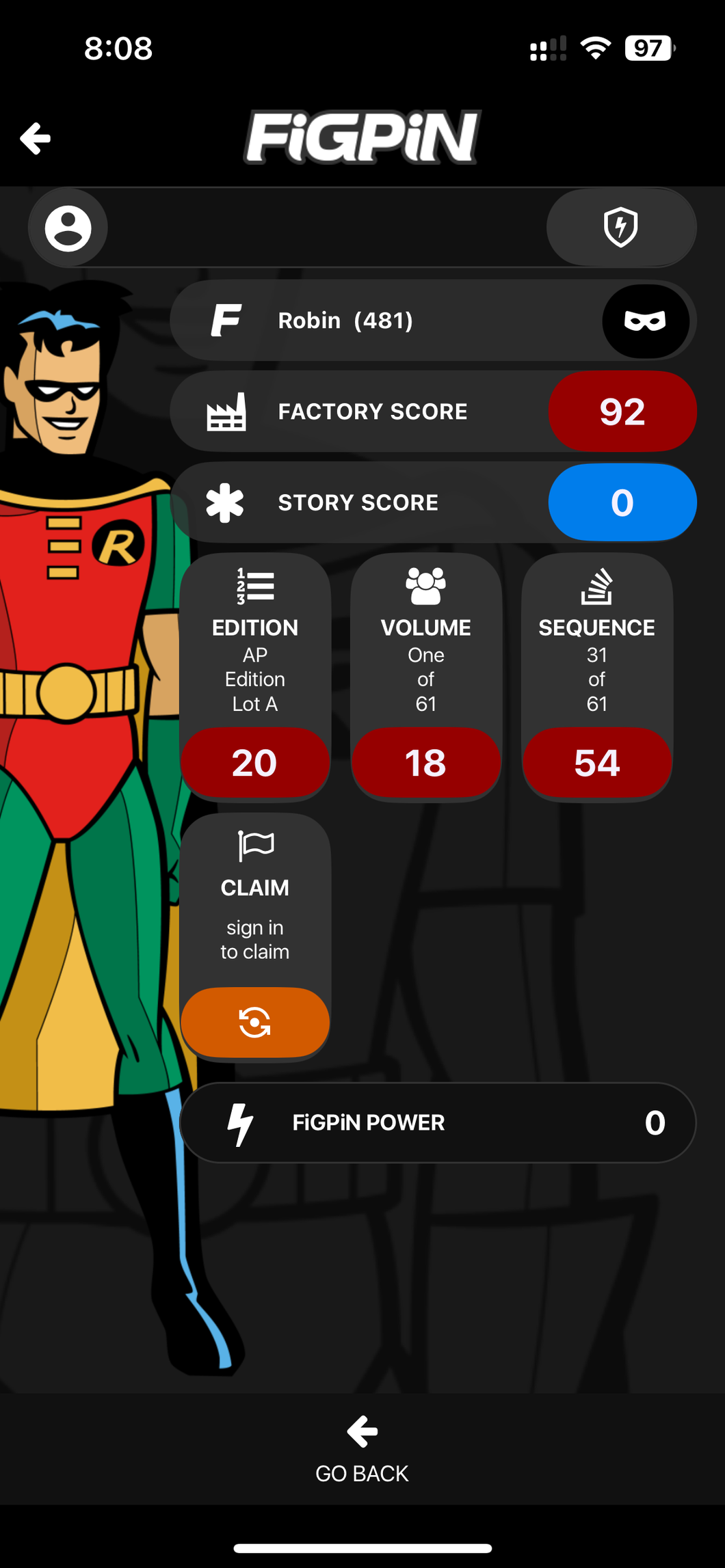Open the FiGPiN Power row

point(438,1122)
